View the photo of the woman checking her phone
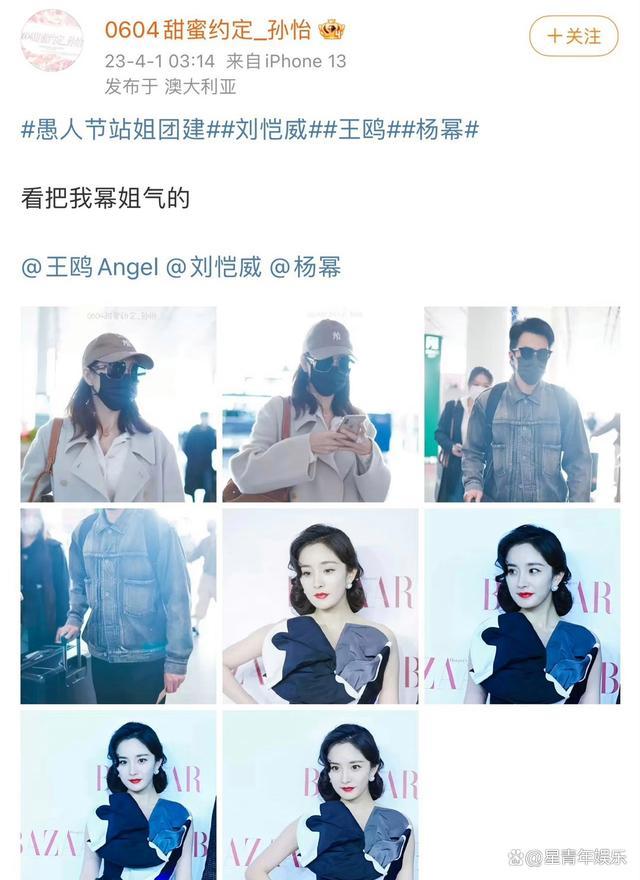This screenshot has height=880, width=640. pos(320,404)
